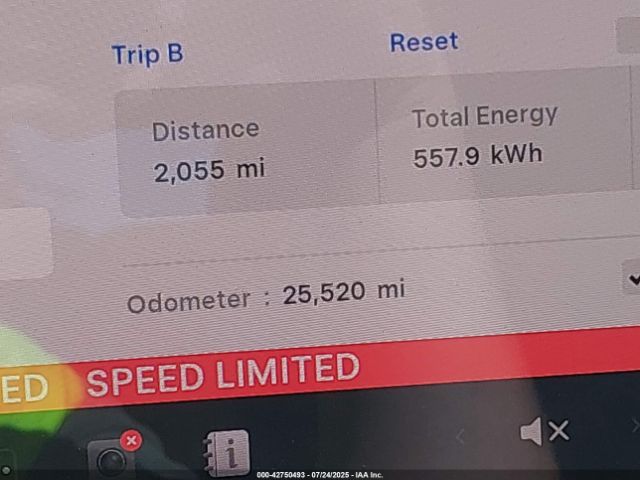Open the owner's manual icon
The height and width of the screenshot is (480, 640).
pos(227,453)
